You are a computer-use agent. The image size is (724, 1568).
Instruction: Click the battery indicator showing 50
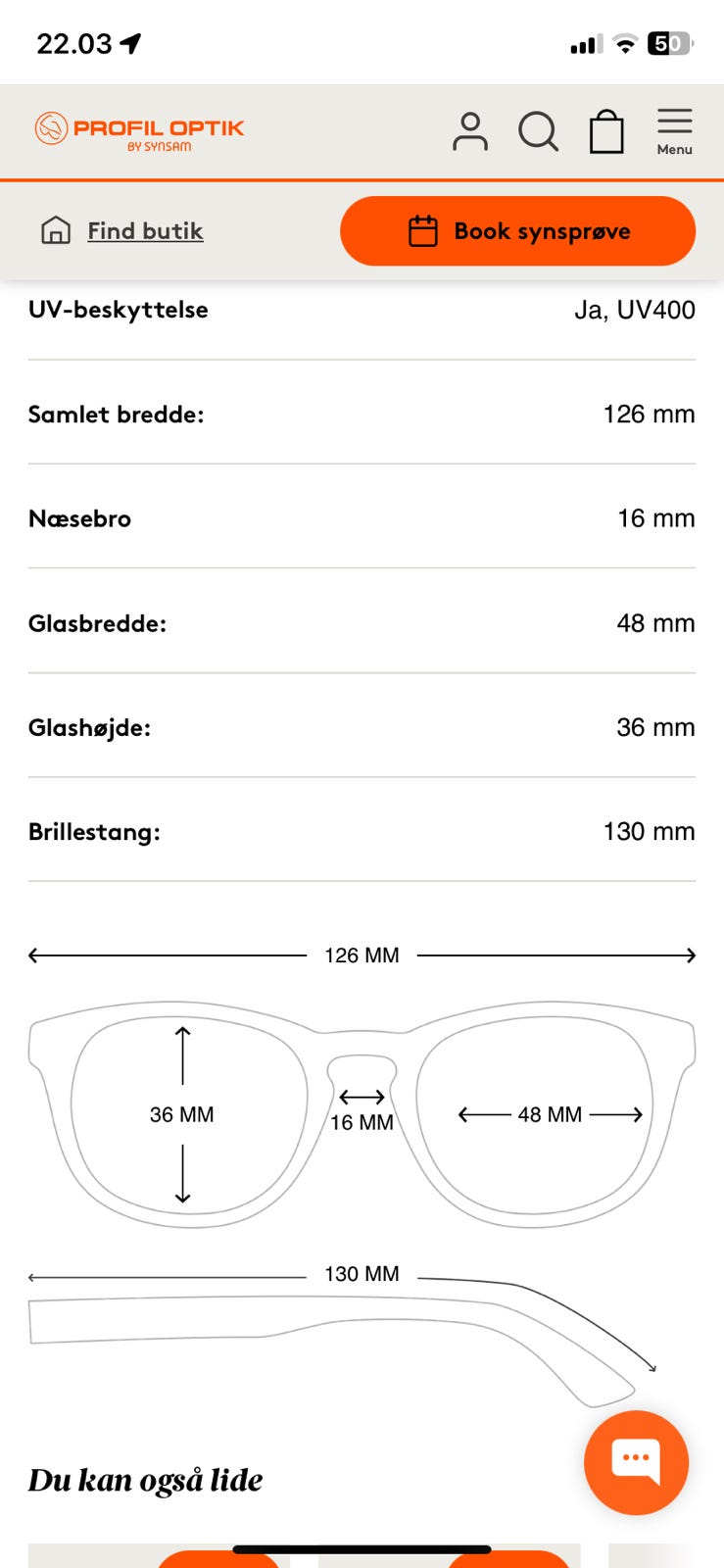coord(669,41)
